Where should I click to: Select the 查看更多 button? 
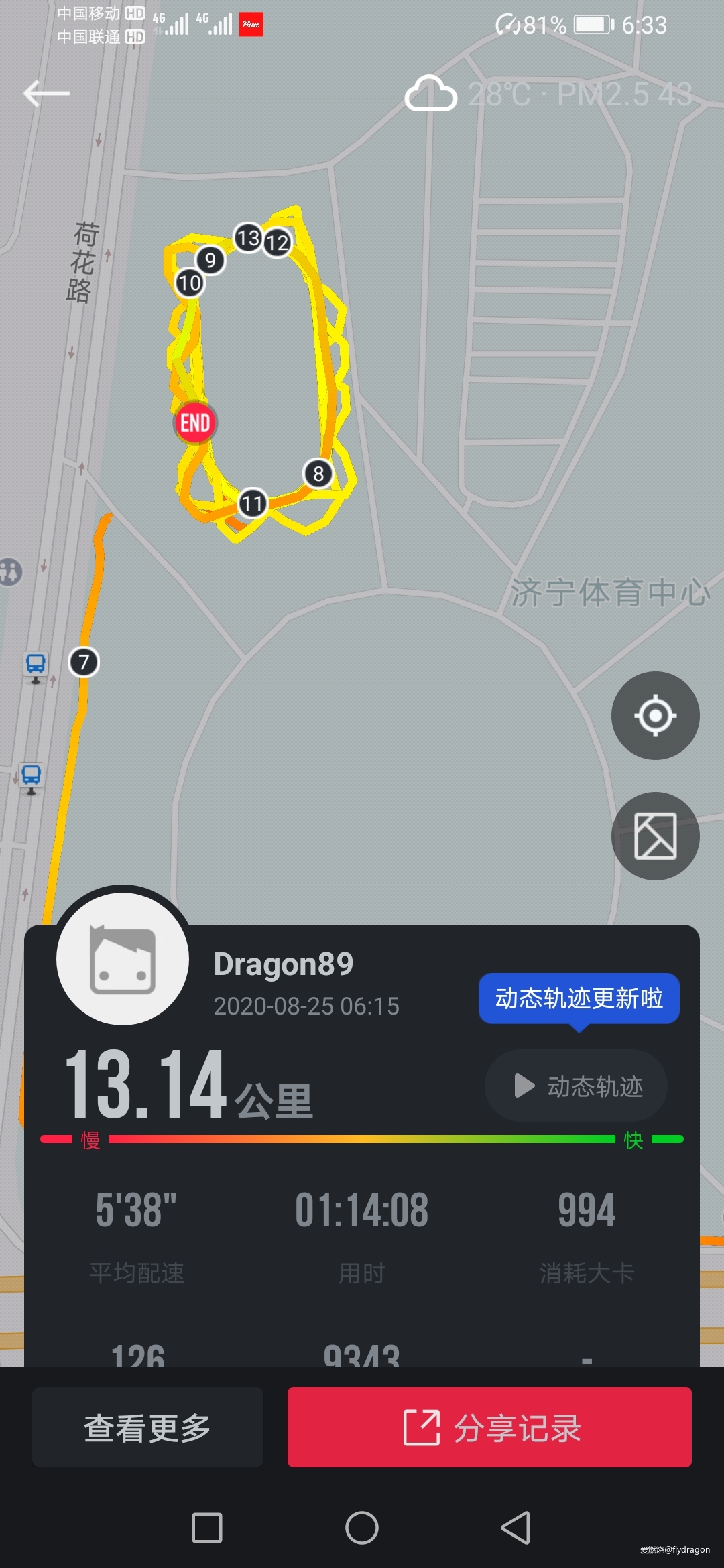click(x=146, y=1427)
